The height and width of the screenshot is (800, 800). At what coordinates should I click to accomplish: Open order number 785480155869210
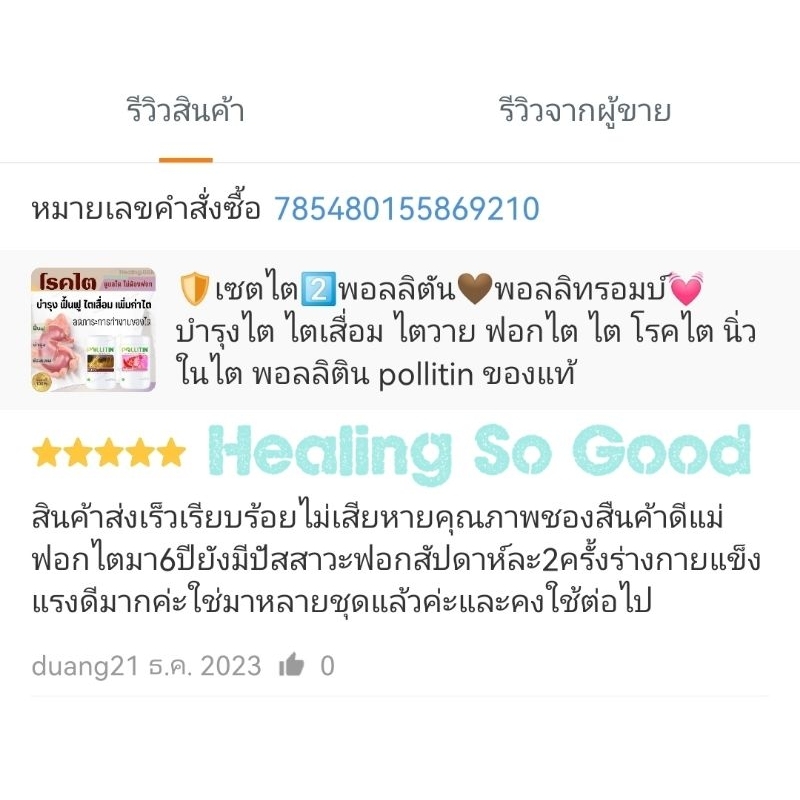(x=407, y=209)
